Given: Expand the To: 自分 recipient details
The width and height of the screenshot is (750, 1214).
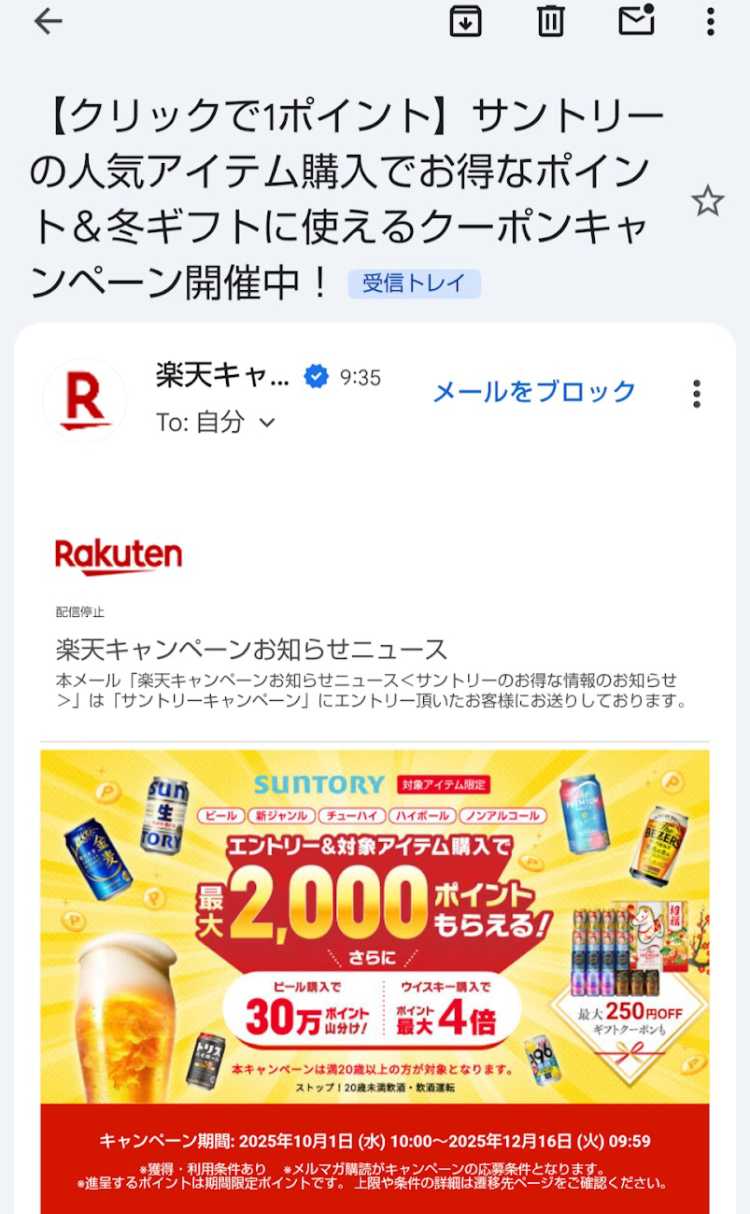Looking at the screenshot, I should pyautogui.click(x=215, y=422).
